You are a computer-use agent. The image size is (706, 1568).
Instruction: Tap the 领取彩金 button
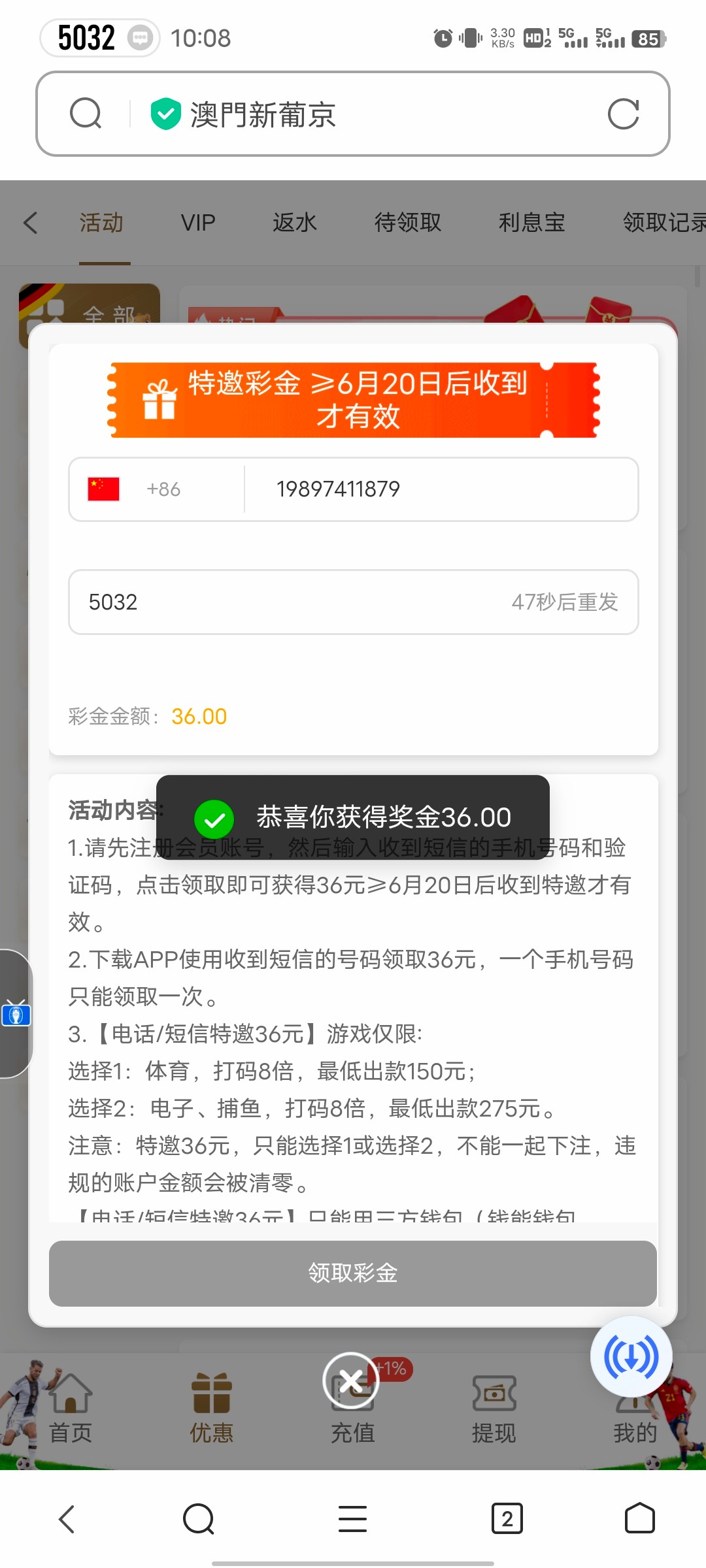point(353,1273)
